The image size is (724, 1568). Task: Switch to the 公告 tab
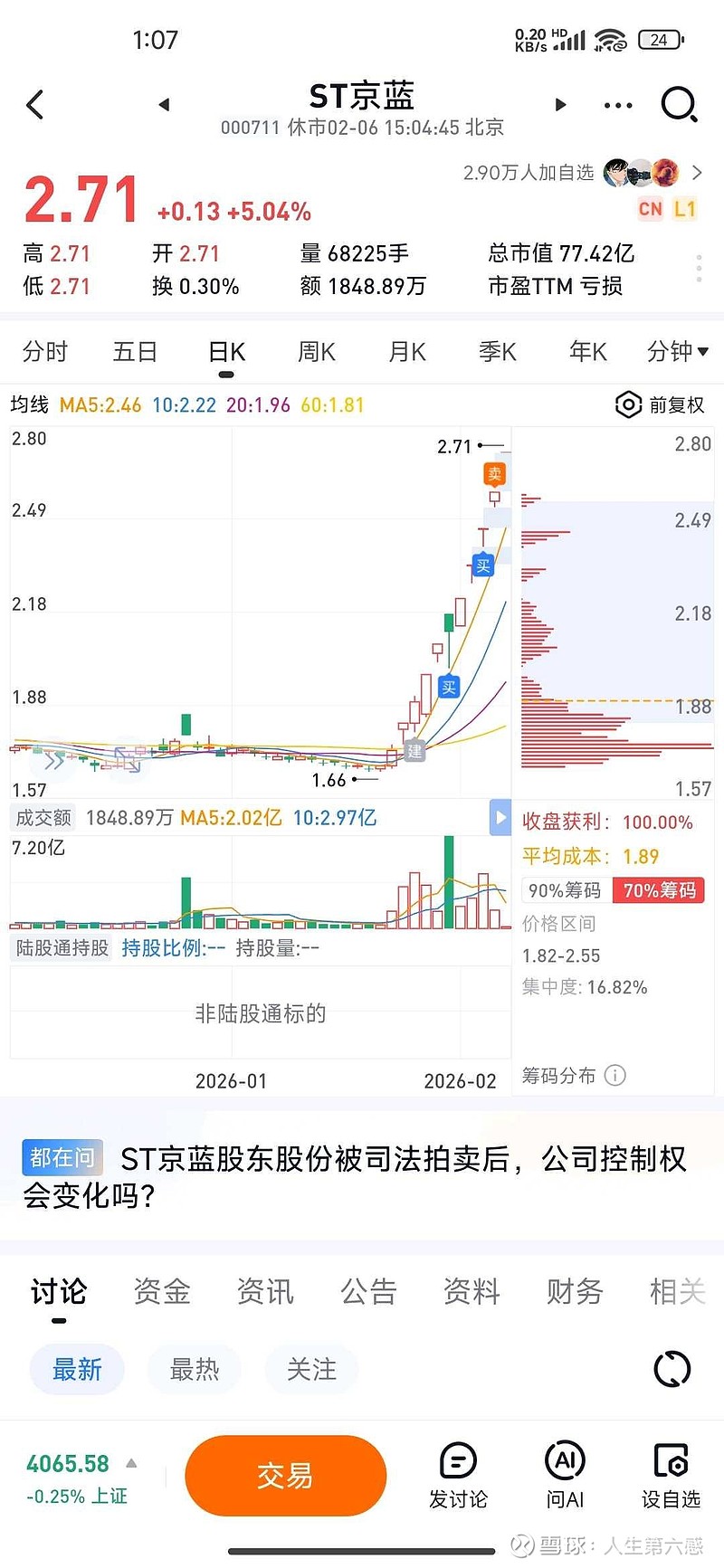pyautogui.click(x=368, y=1291)
